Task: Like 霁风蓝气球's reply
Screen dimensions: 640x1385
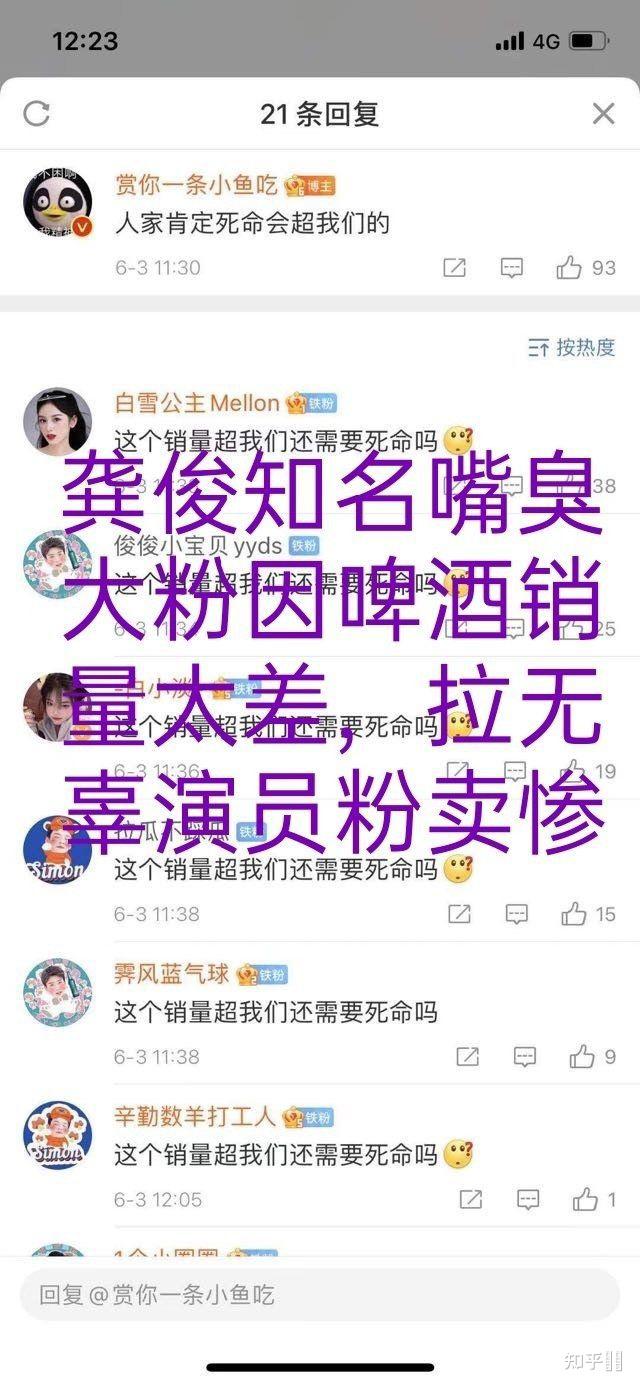Action: coord(582,1056)
